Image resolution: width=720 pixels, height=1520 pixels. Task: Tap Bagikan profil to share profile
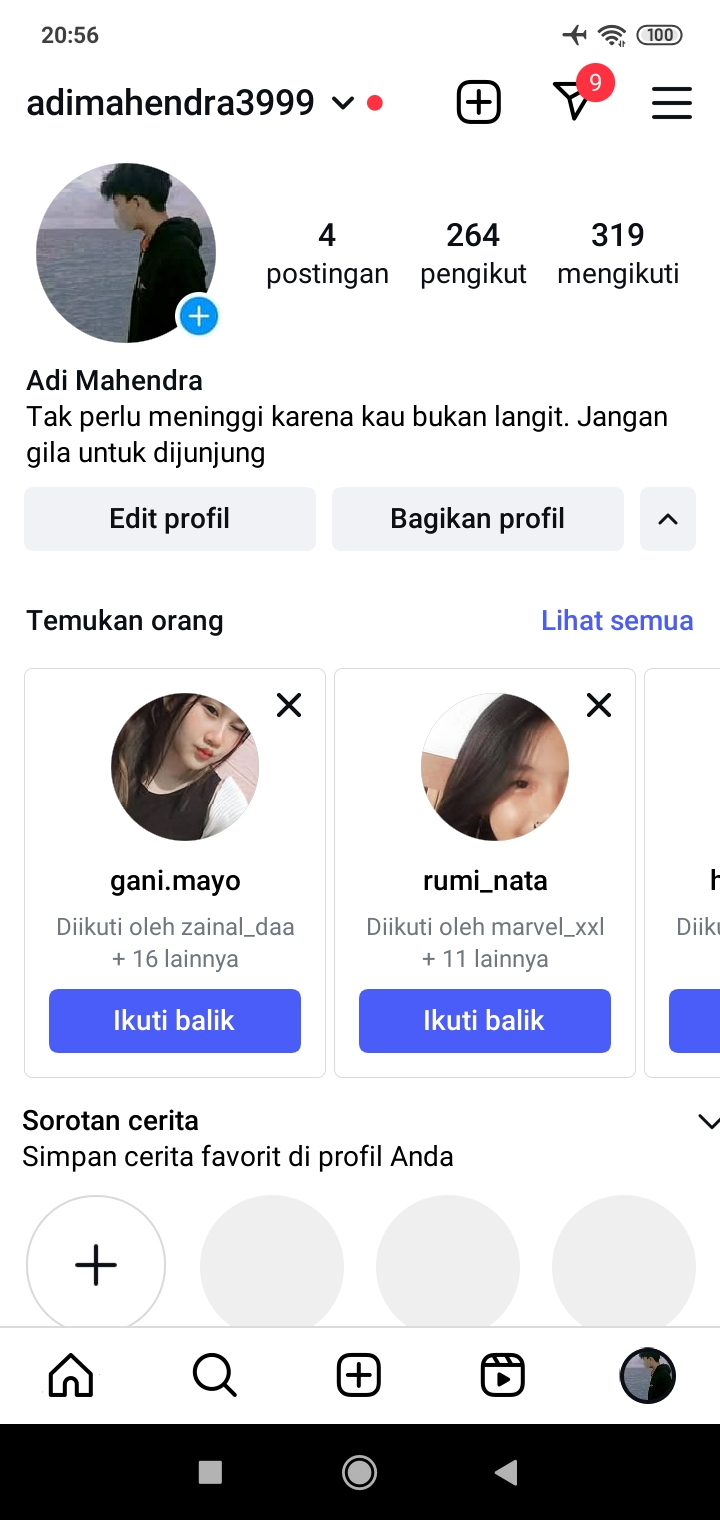pos(477,519)
